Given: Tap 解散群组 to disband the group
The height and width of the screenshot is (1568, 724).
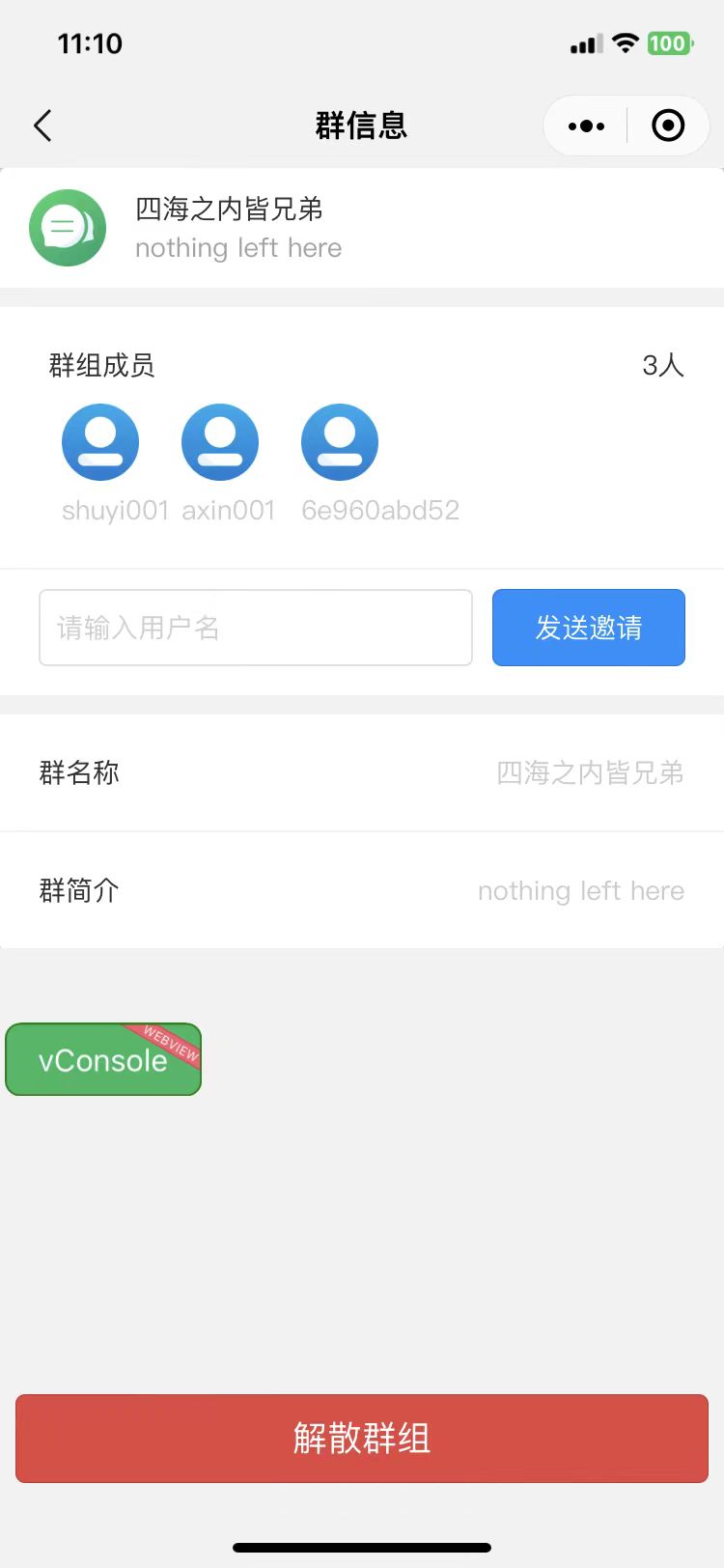Looking at the screenshot, I should tap(362, 1438).
